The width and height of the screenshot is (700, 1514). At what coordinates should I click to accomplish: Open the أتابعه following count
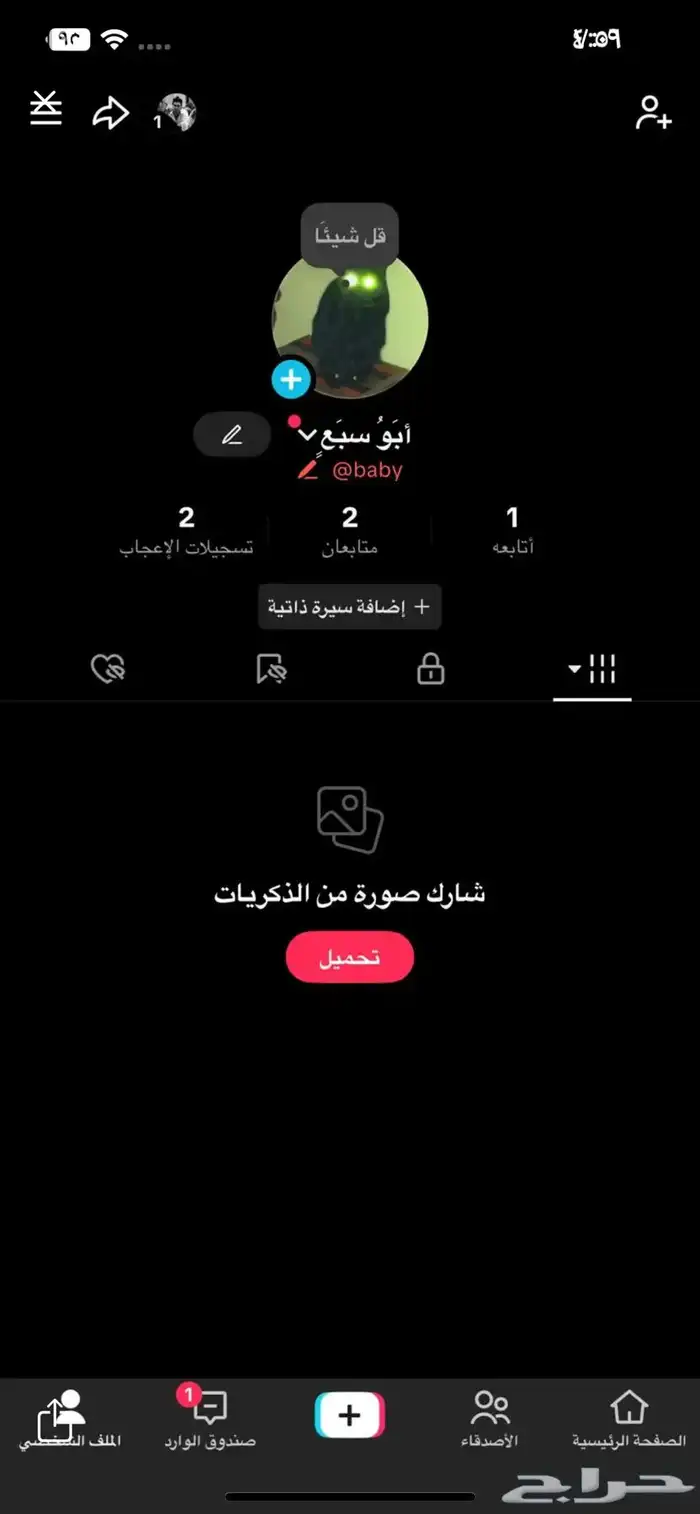[513, 530]
